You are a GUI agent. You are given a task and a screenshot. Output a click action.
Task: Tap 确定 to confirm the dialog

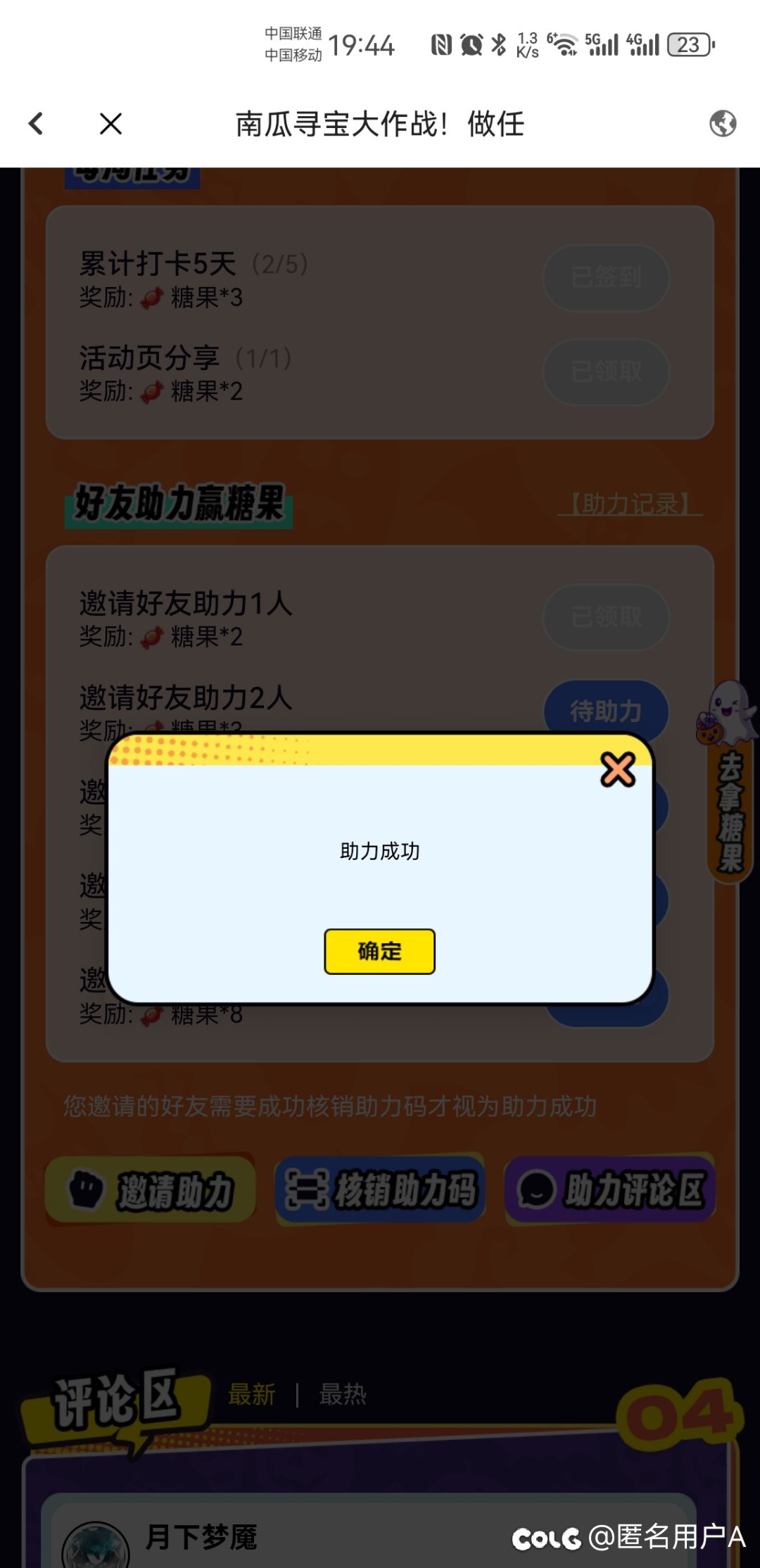pos(379,951)
